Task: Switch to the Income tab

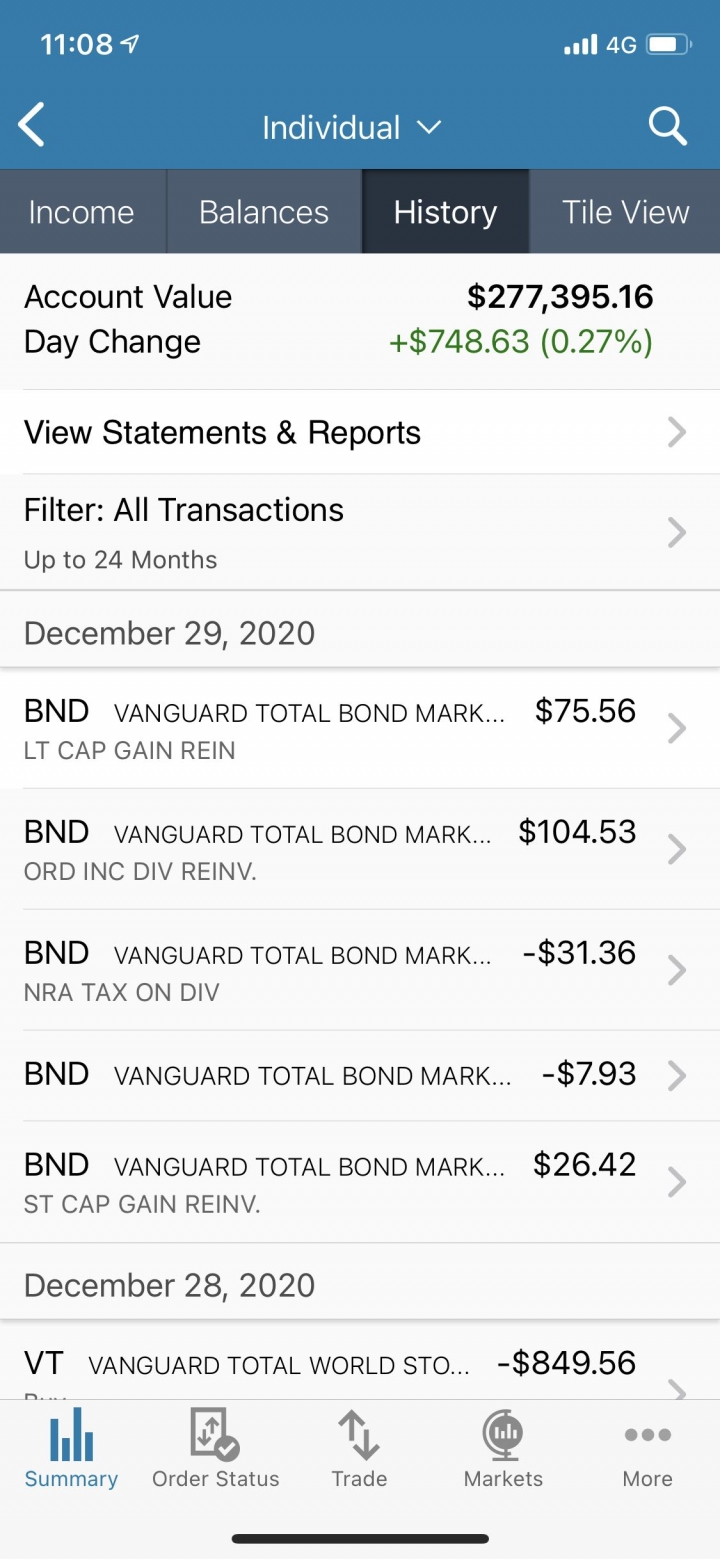Action: click(x=82, y=212)
